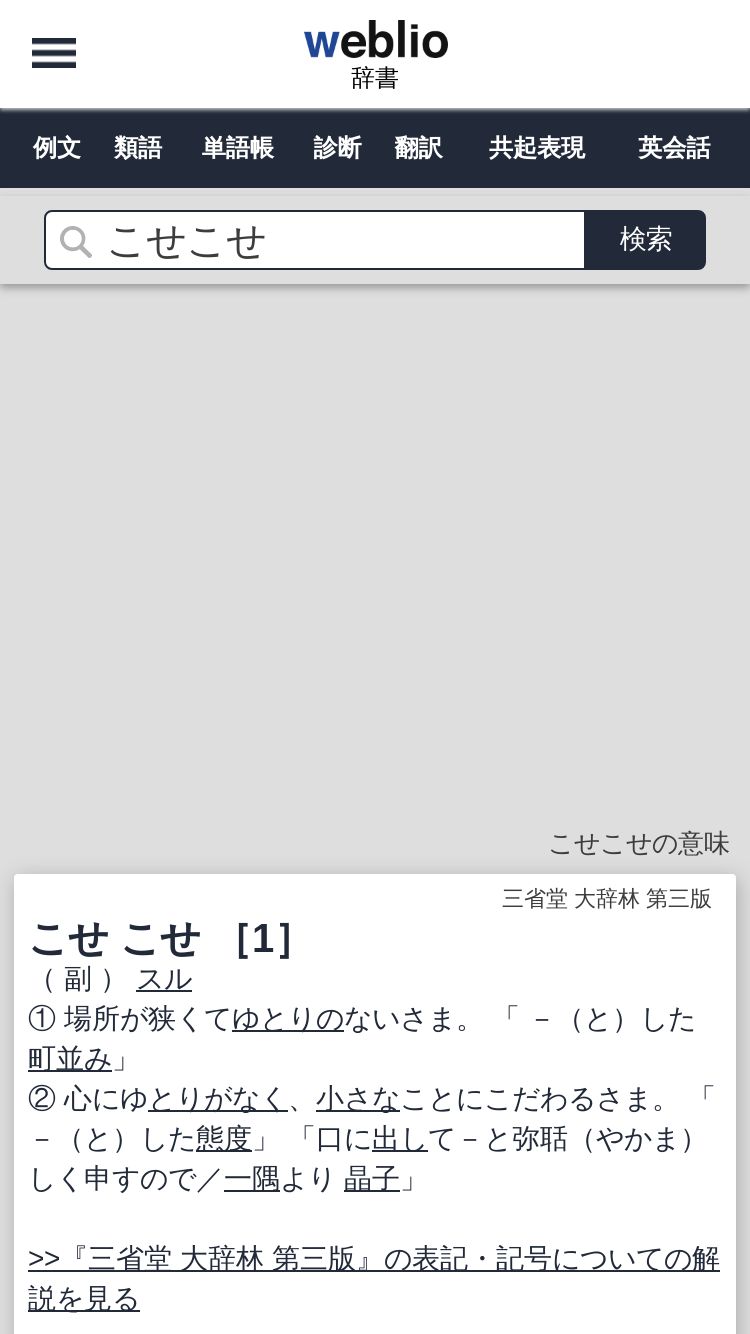Open the 晶子 link

(x=372, y=1179)
